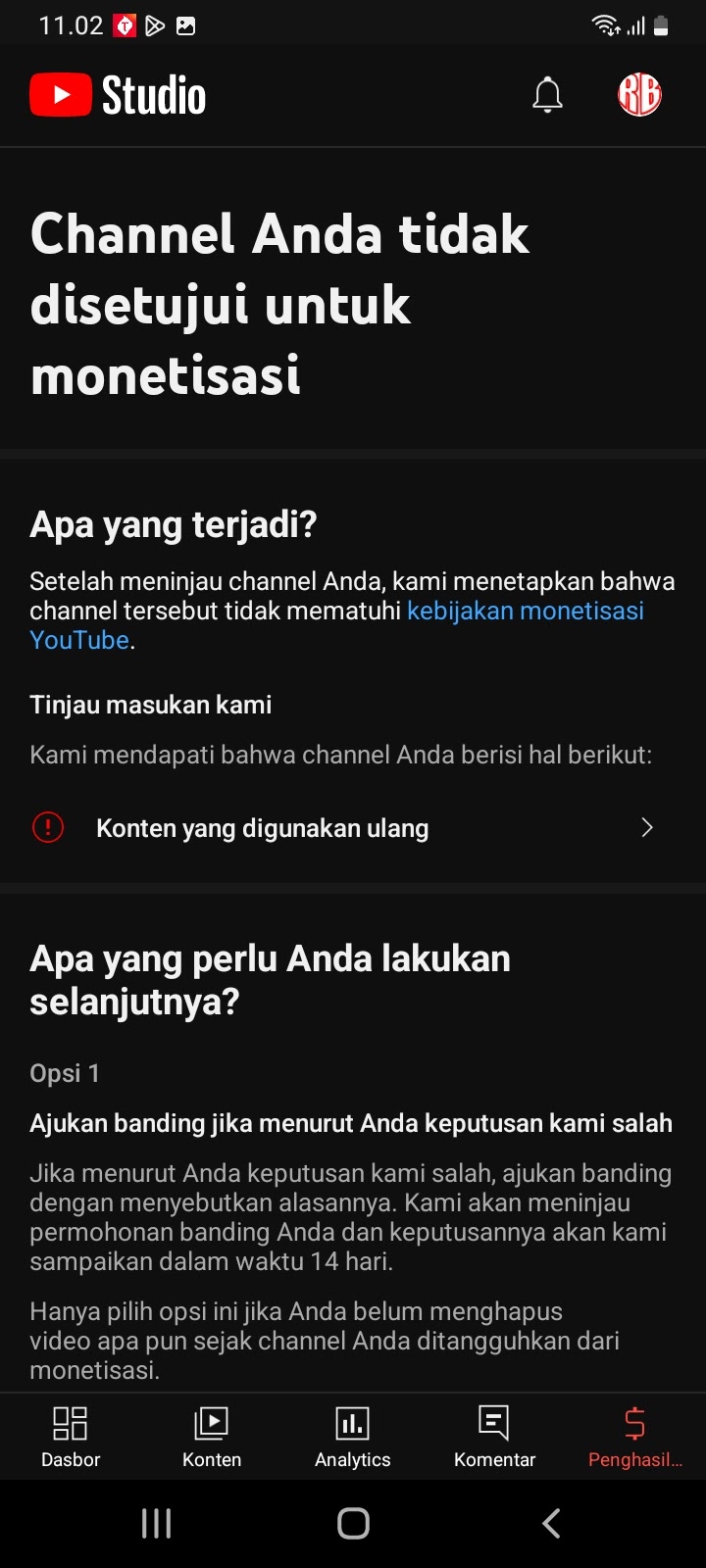Tap the system home button
706x1568 pixels.
(353, 1523)
